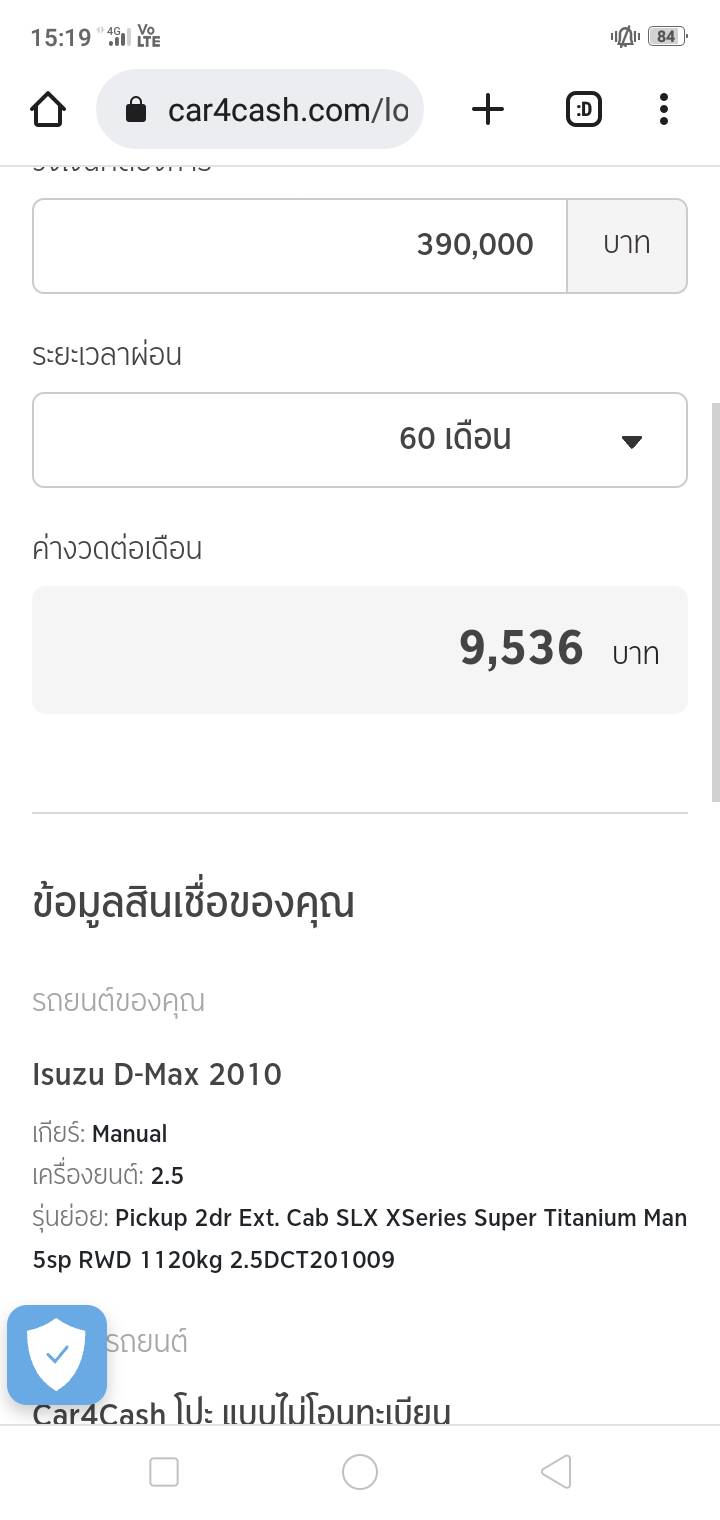Open the tab switcher

(584, 109)
